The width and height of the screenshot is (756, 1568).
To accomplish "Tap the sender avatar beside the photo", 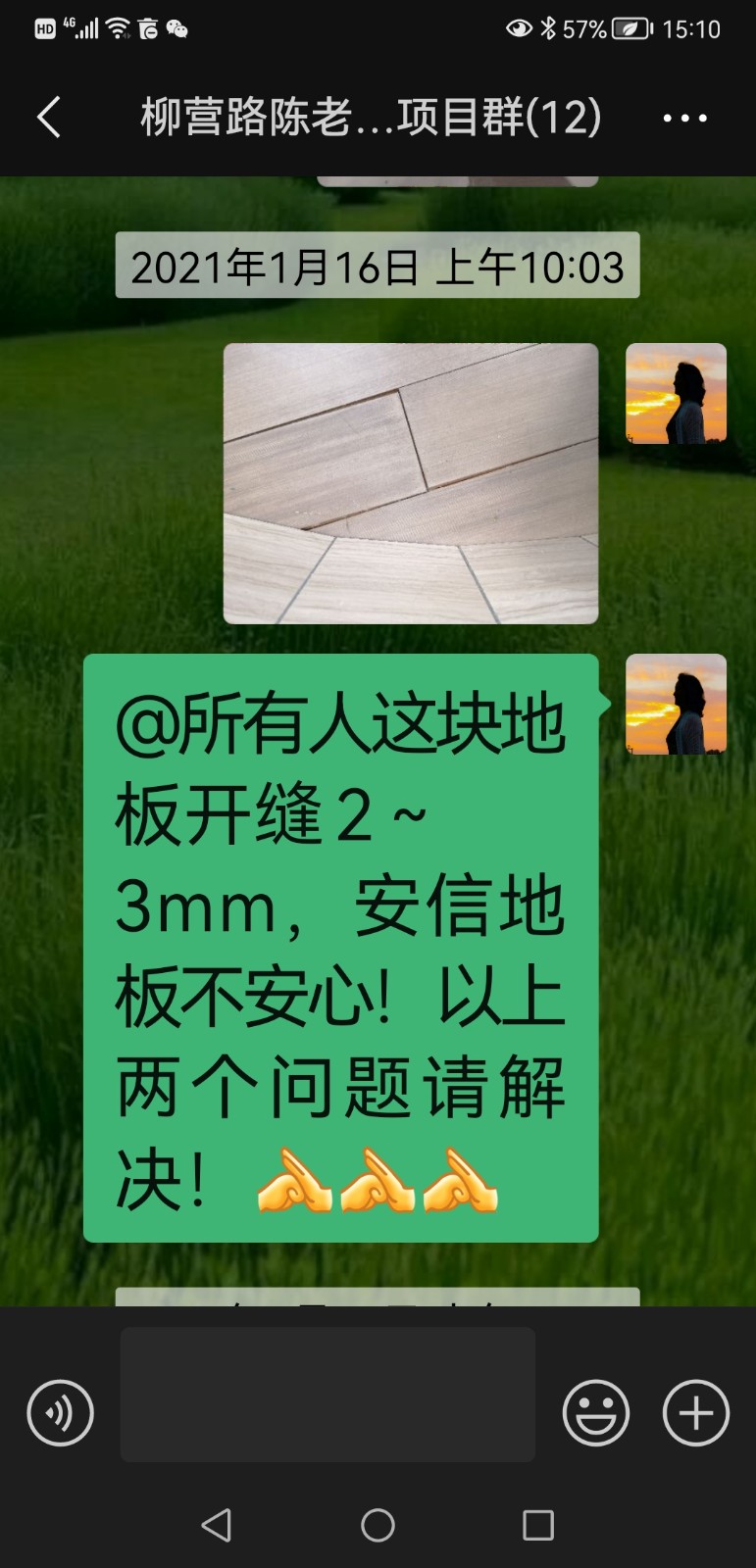I will point(676,393).
